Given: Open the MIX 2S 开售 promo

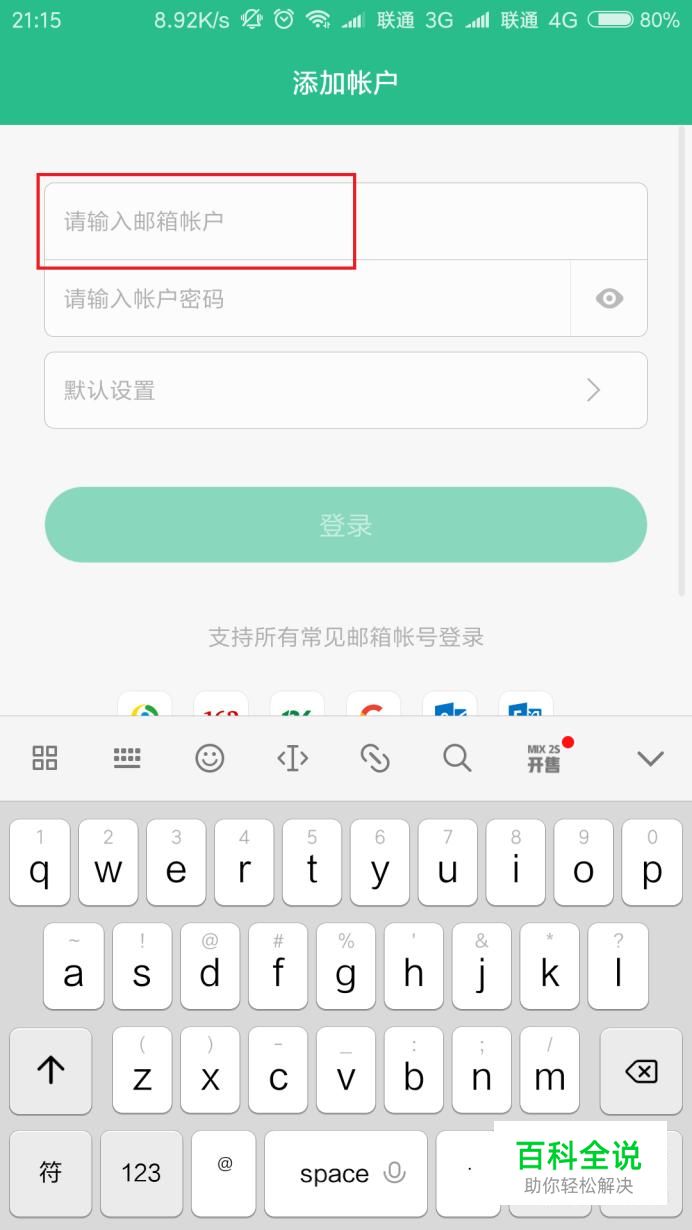Looking at the screenshot, I should pyautogui.click(x=545, y=758).
